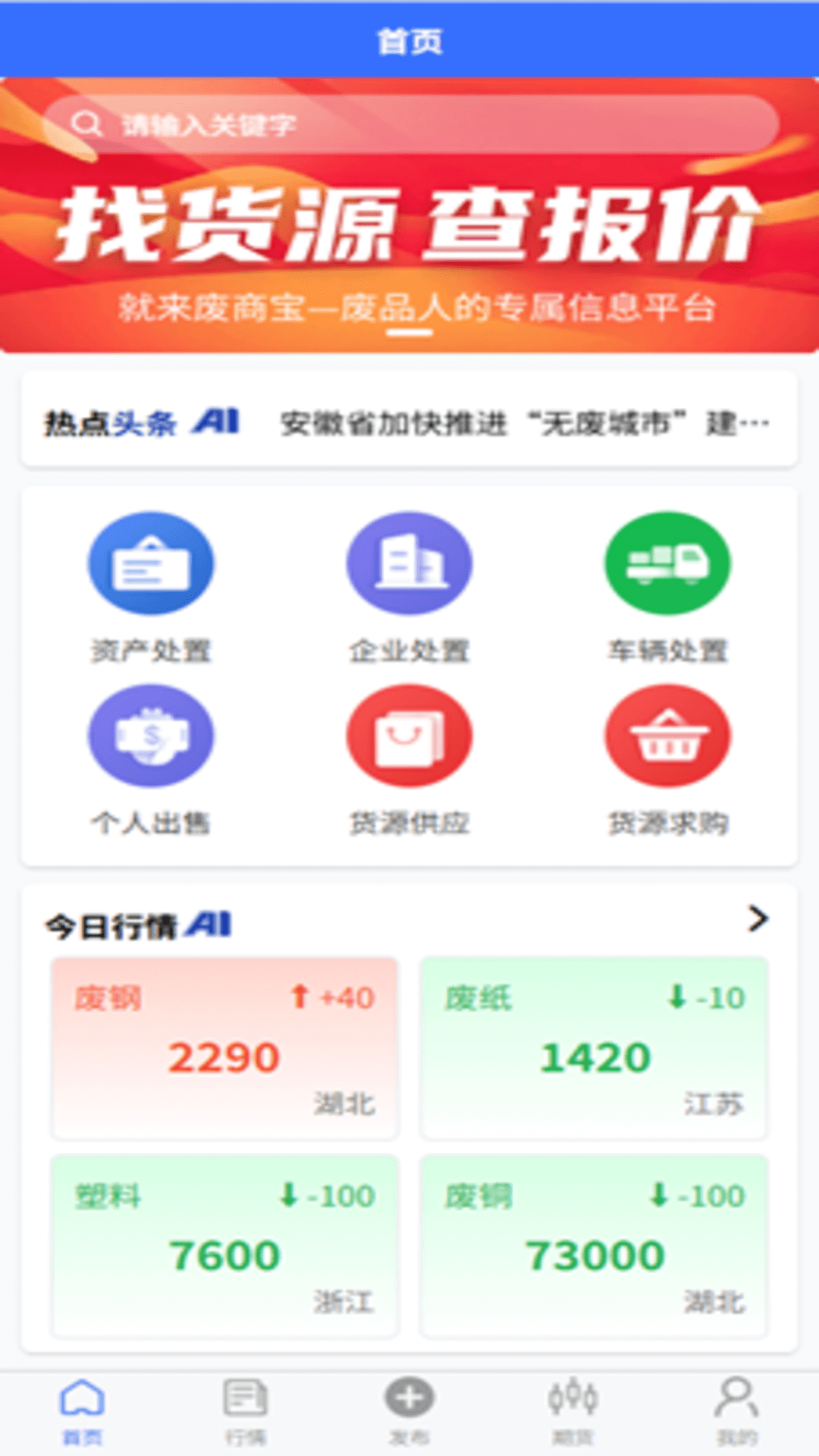The image size is (819, 1456).
Task: Open the 废纸 1420 江苏 price card
Action: click(x=595, y=1048)
